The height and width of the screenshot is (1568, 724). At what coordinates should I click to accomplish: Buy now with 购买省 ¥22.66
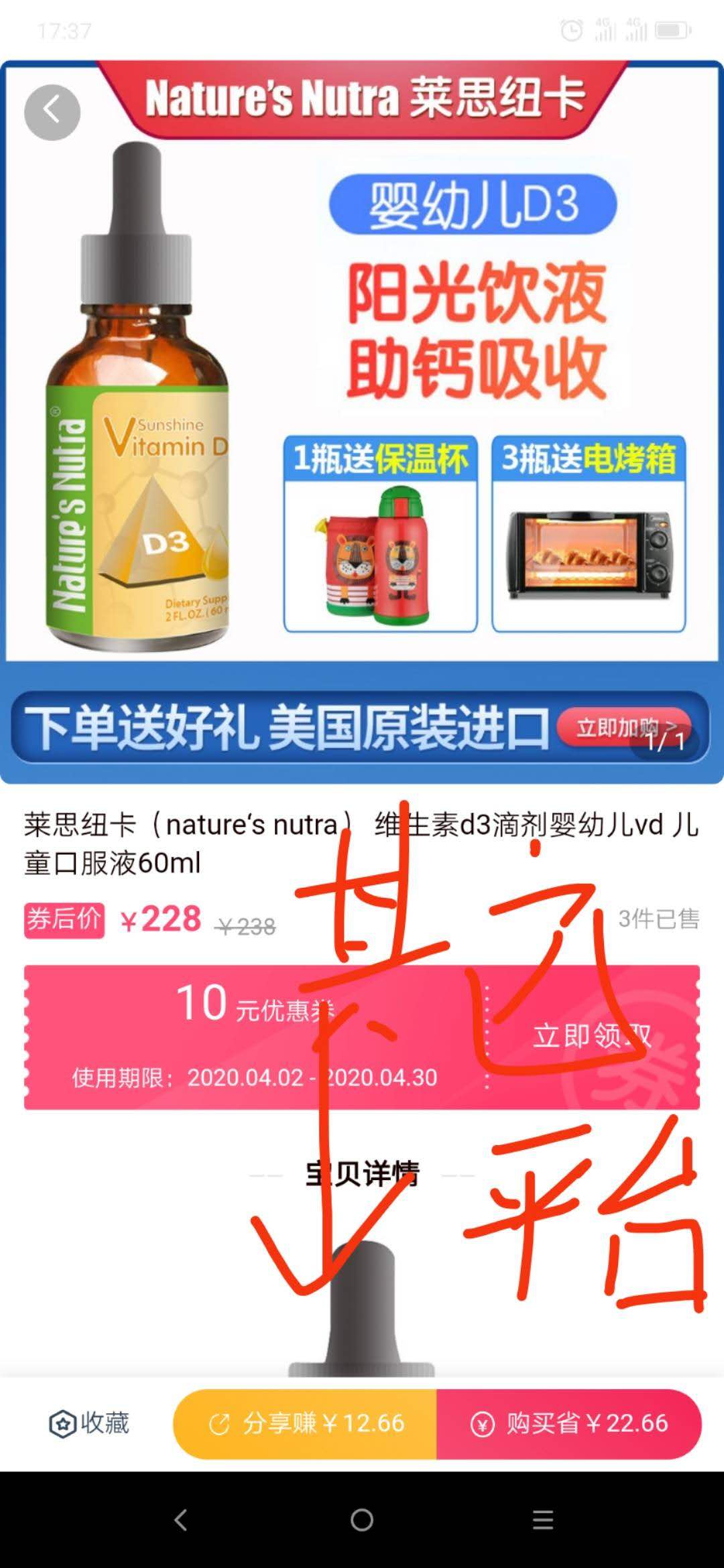click(568, 1423)
